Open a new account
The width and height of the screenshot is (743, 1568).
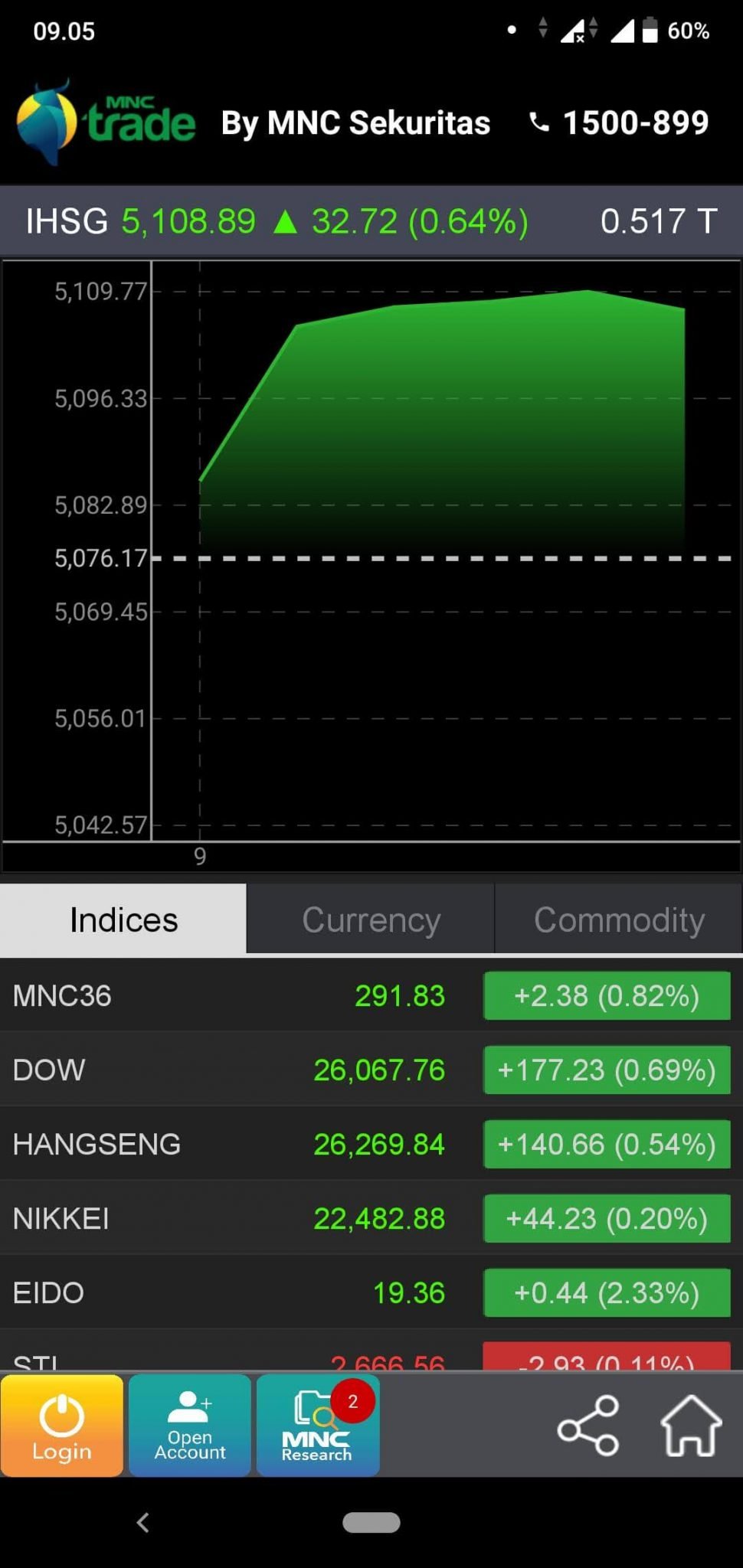tap(190, 1426)
